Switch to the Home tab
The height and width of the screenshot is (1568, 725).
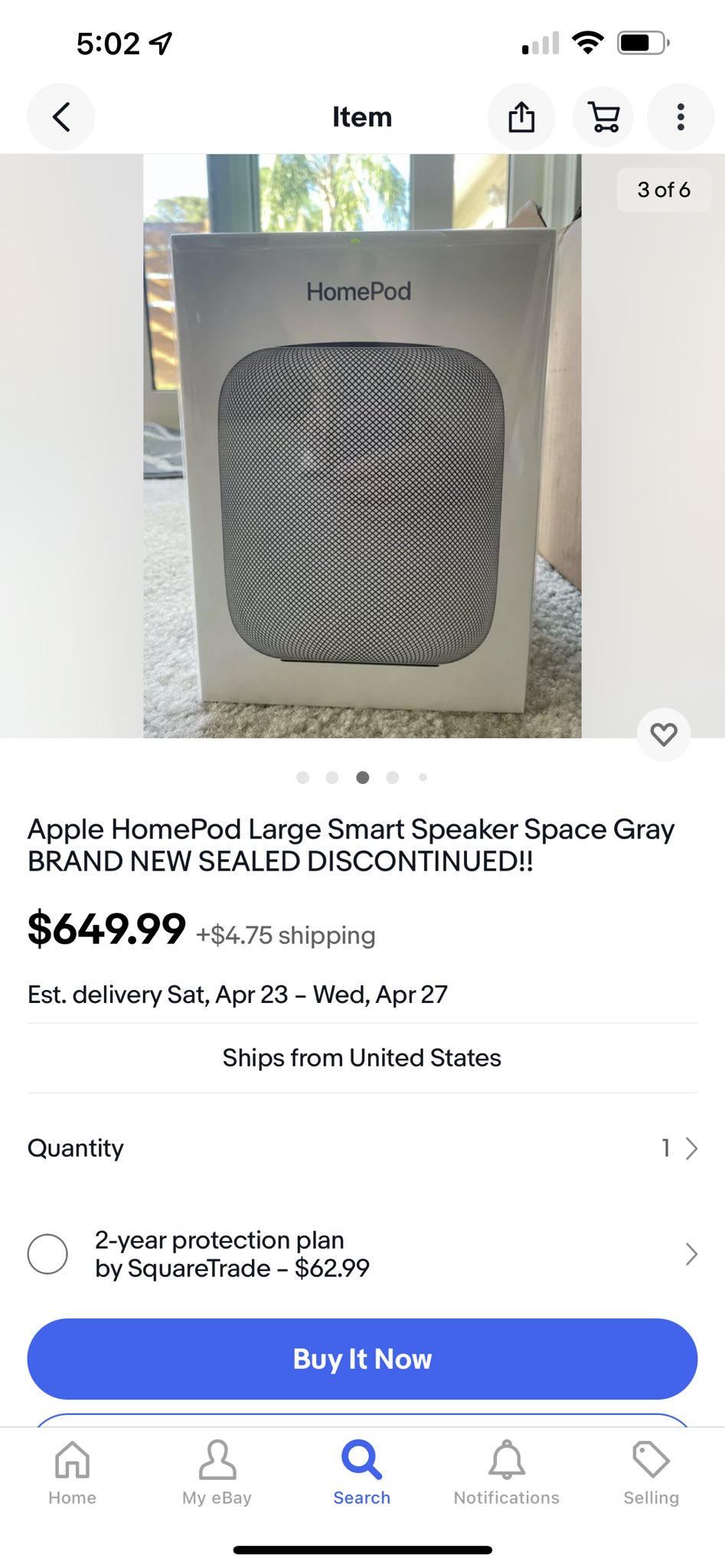(x=72, y=1473)
